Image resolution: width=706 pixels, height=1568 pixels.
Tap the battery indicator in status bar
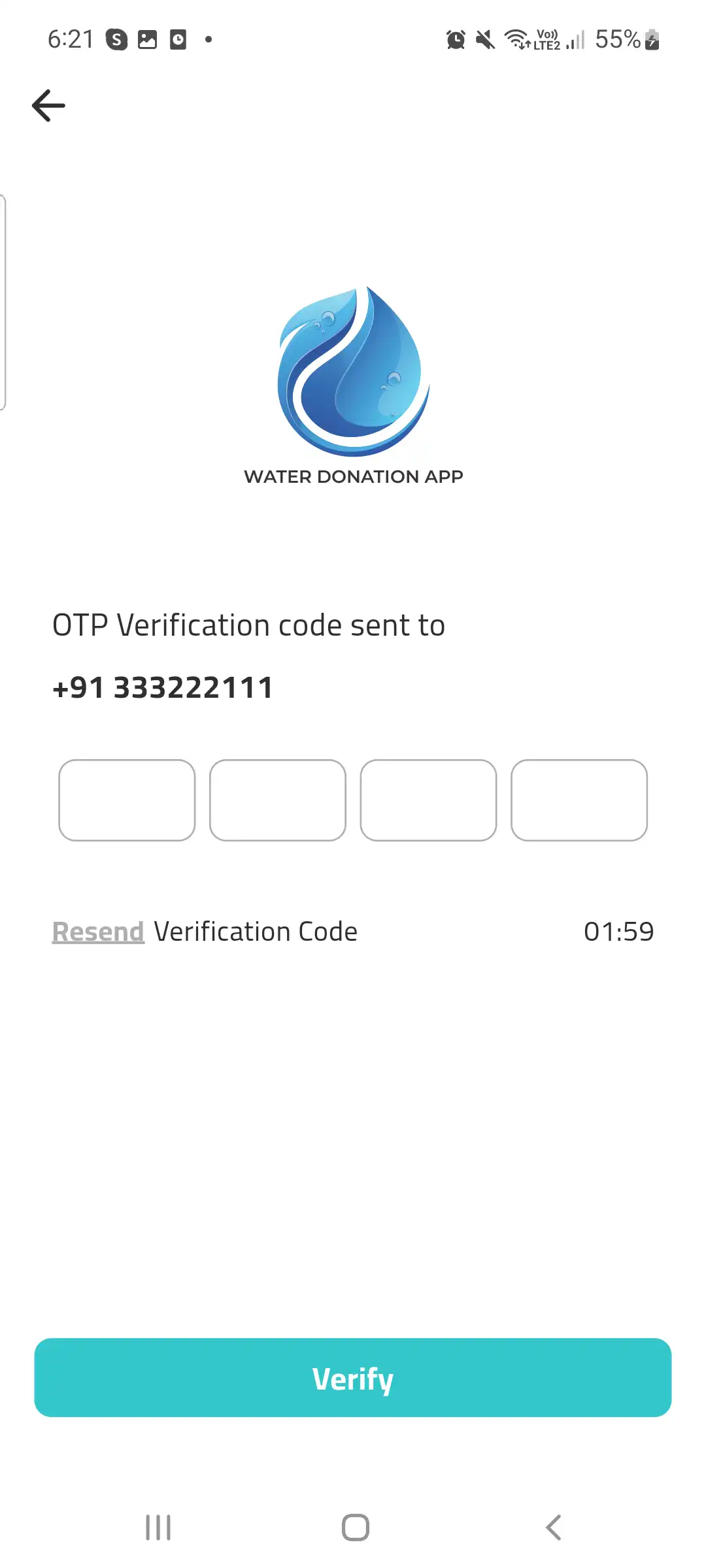pyautogui.click(x=650, y=40)
